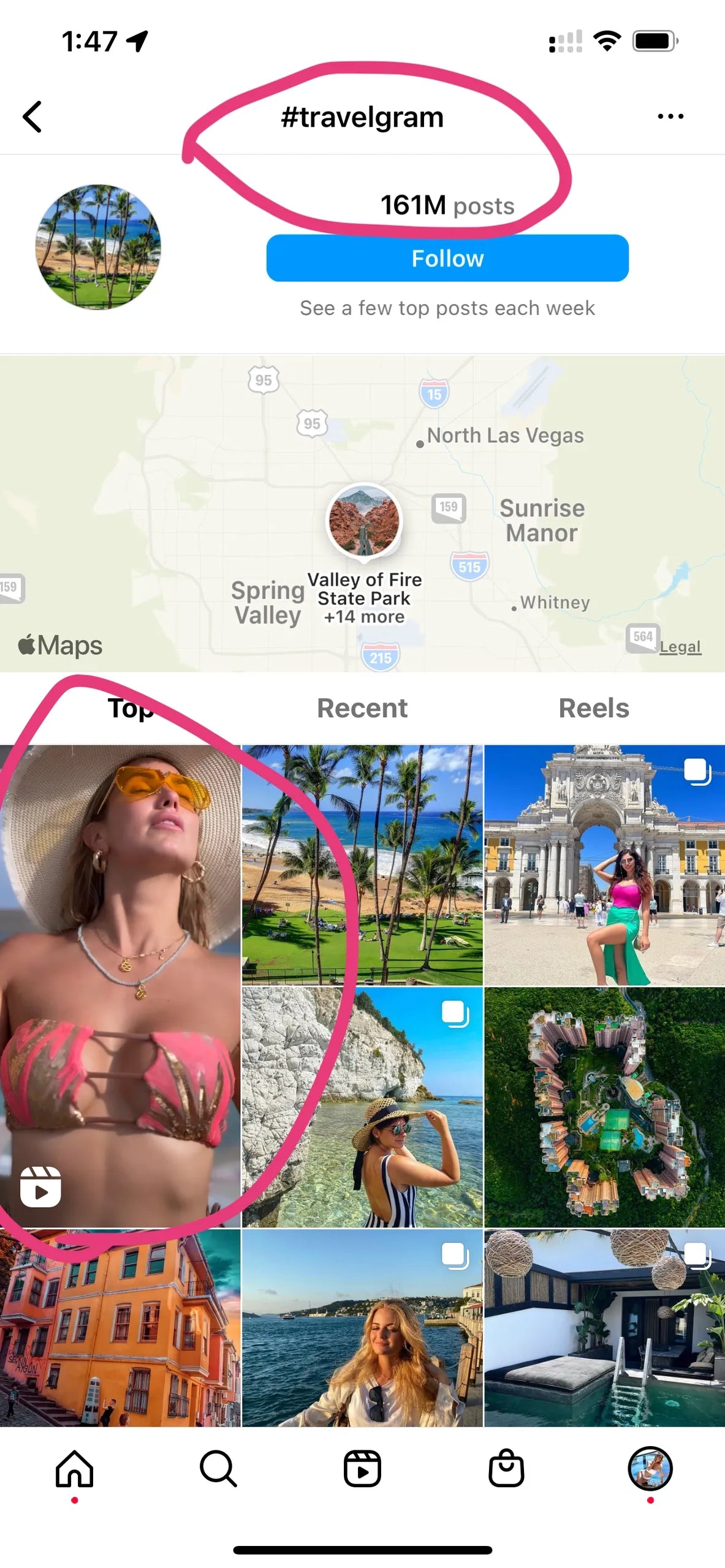Open the poolside villa post
This screenshot has height=1568, width=725.
604,1329
